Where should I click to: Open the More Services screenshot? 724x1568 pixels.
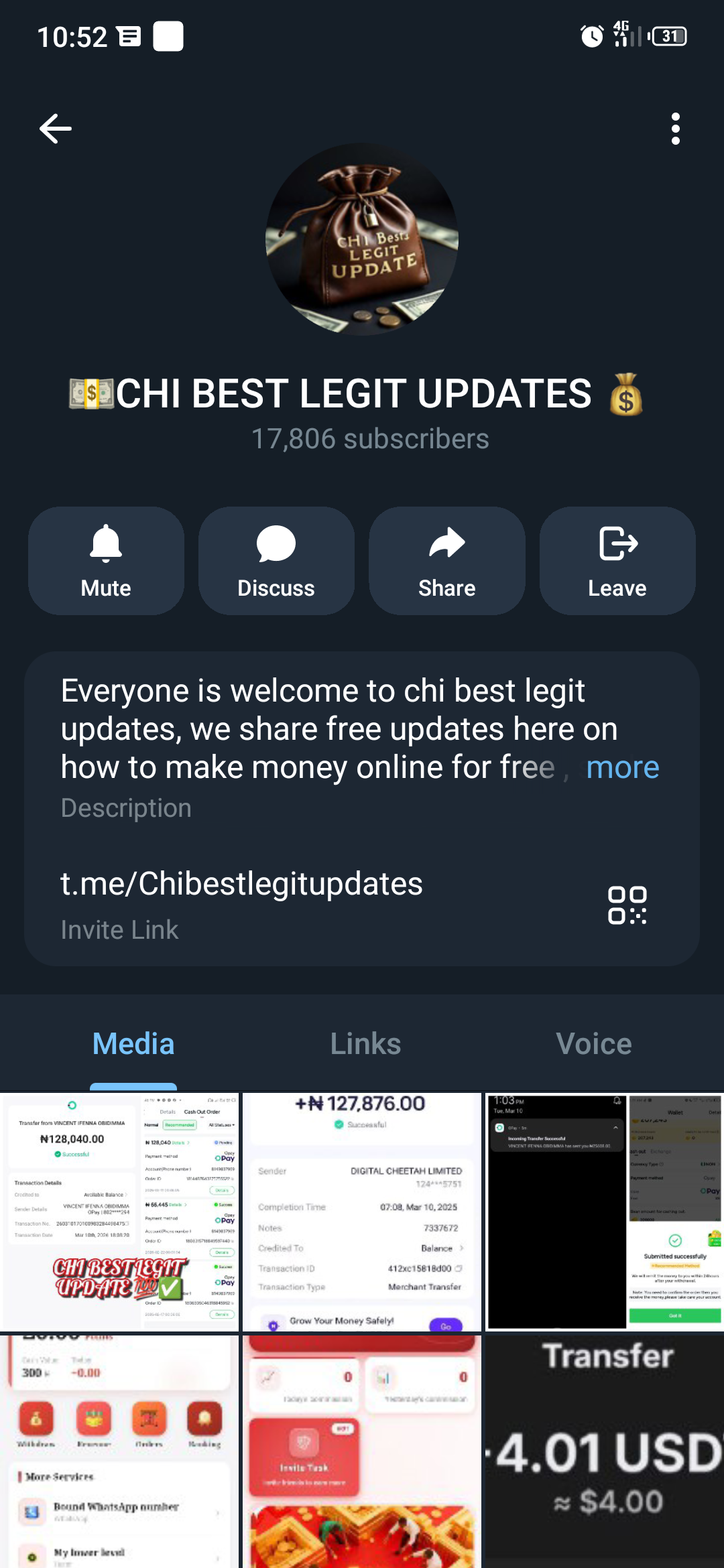[x=119, y=1451]
